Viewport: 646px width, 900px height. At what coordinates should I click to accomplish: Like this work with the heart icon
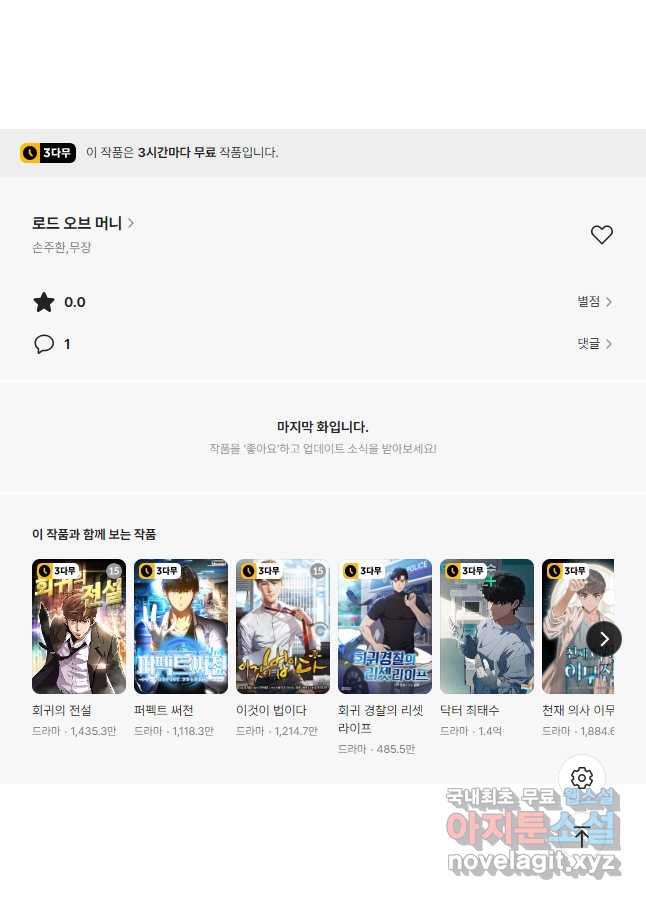pos(601,235)
